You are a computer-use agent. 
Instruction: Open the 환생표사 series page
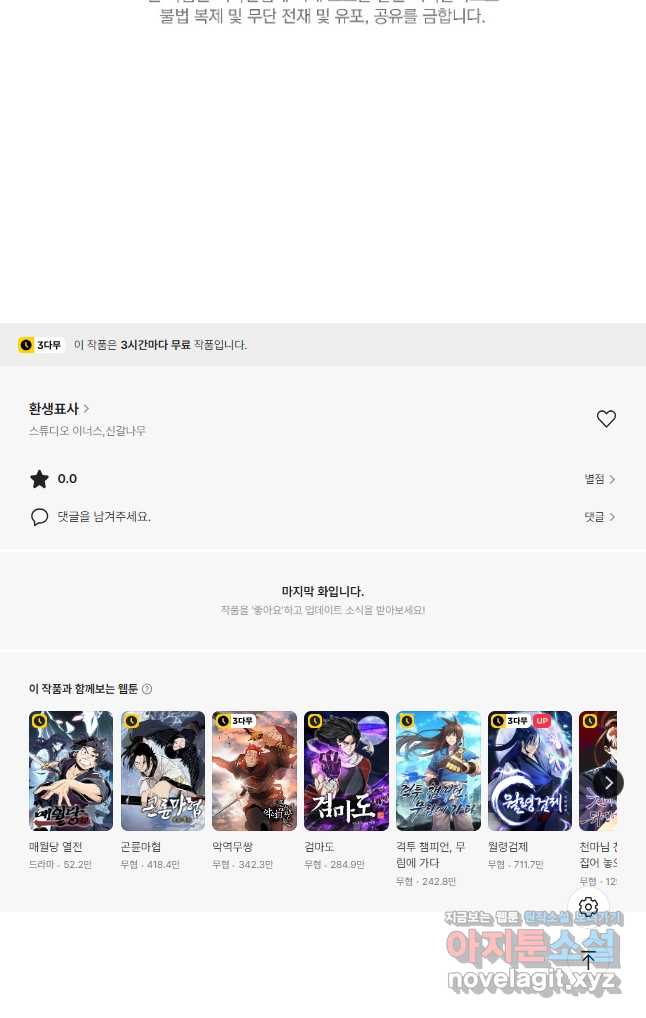point(59,409)
